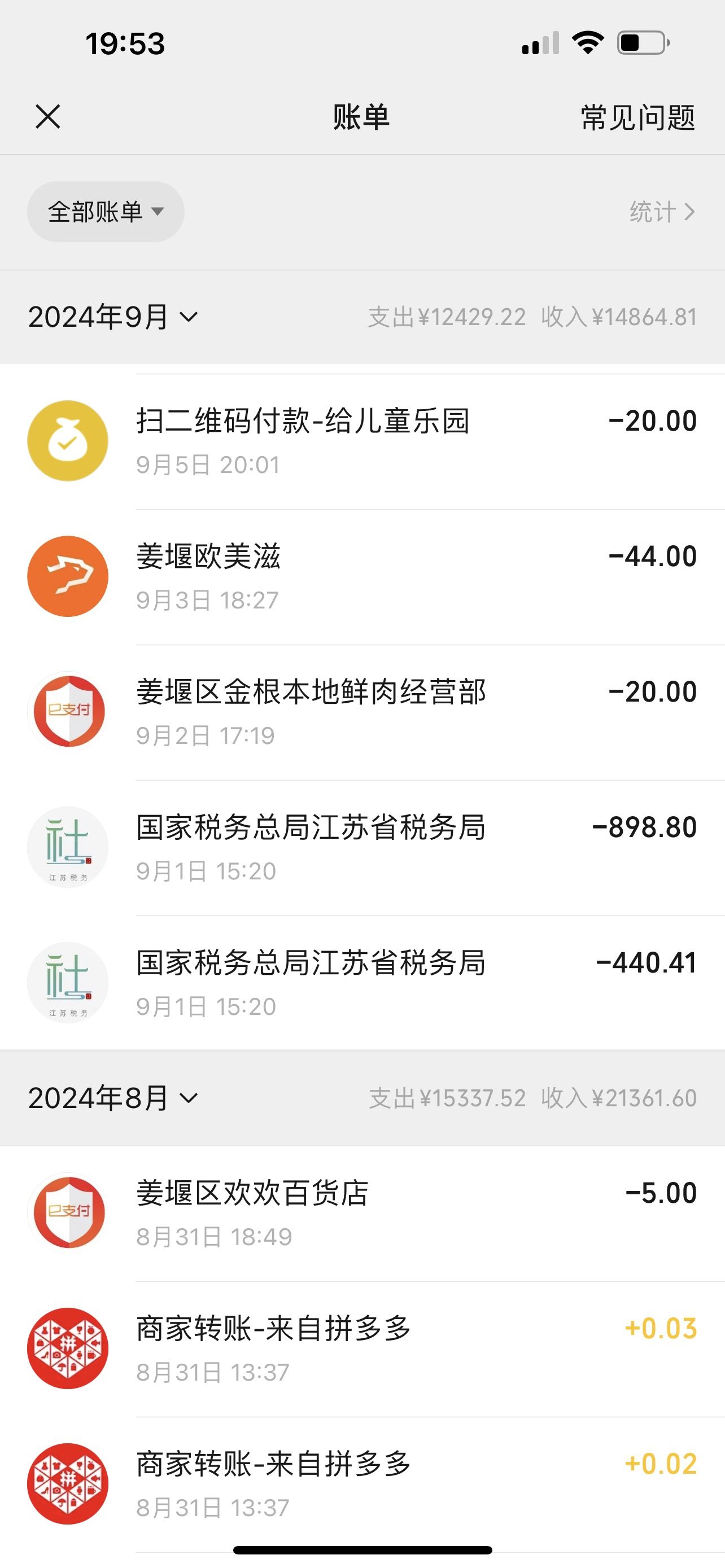Expand the 全部账单 filter dropdown
The image size is (725, 1568).
pyautogui.click(x=106, y=211)
